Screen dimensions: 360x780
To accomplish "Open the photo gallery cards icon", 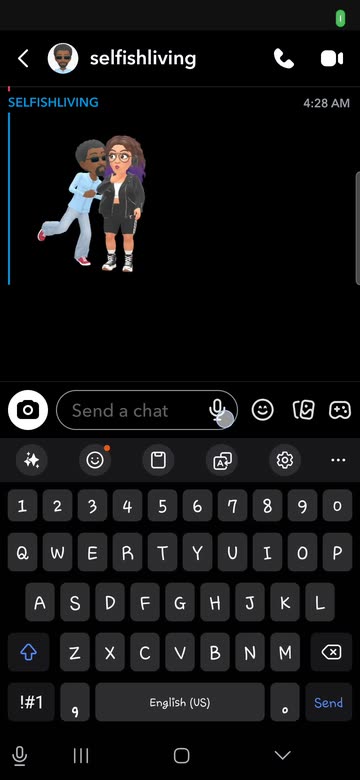I will [x=303, y=410].
